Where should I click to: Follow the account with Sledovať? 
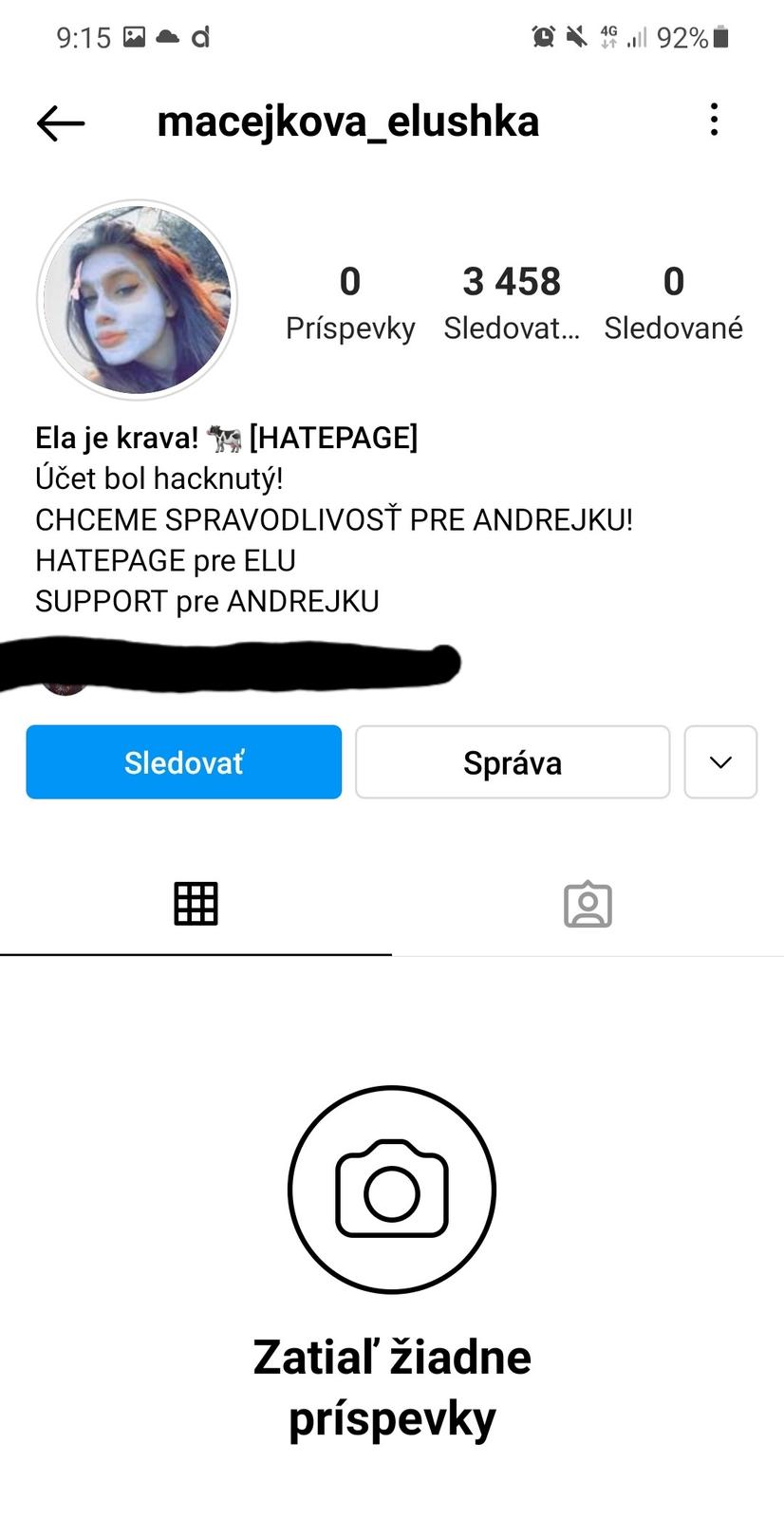click(183, 762)
